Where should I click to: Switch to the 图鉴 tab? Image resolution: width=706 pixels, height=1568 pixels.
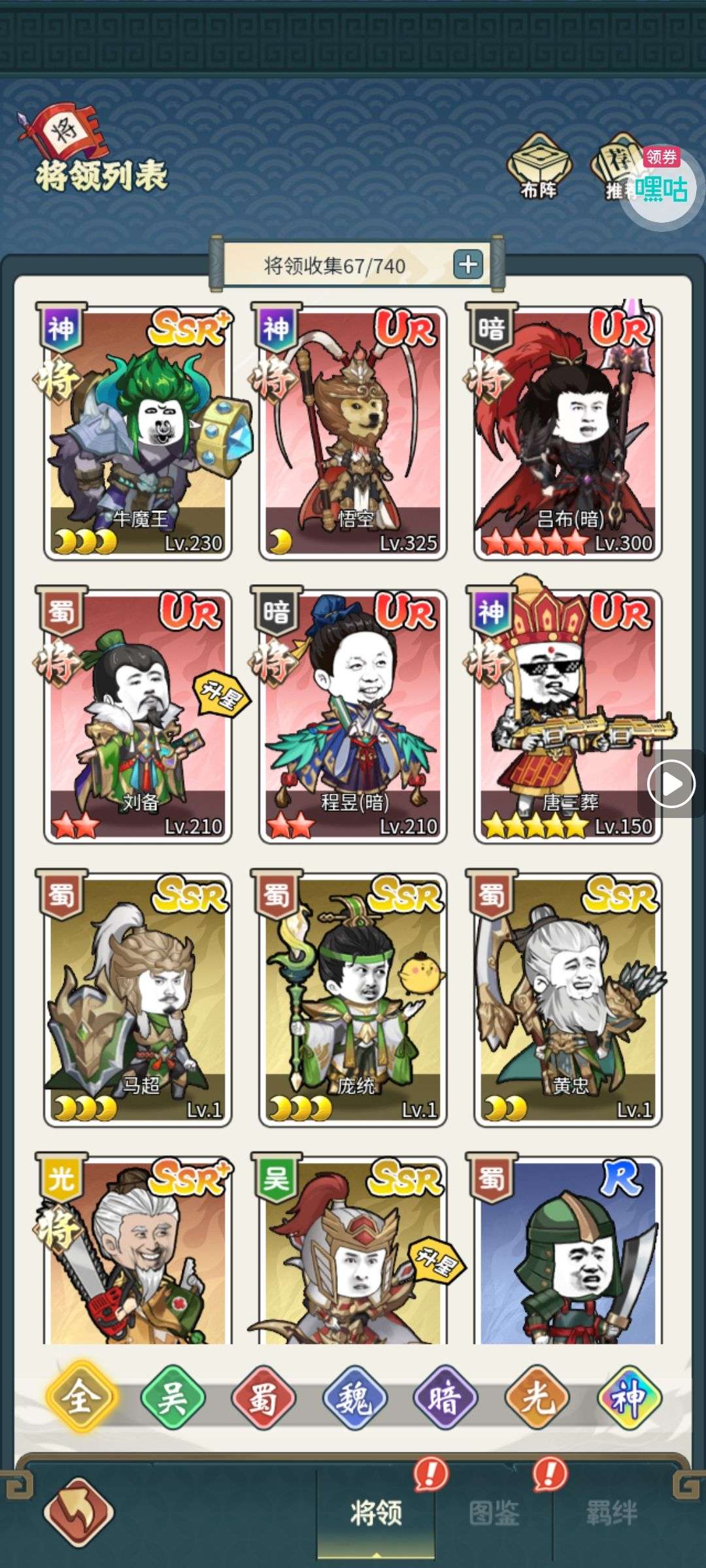[x=494, y=1512]
